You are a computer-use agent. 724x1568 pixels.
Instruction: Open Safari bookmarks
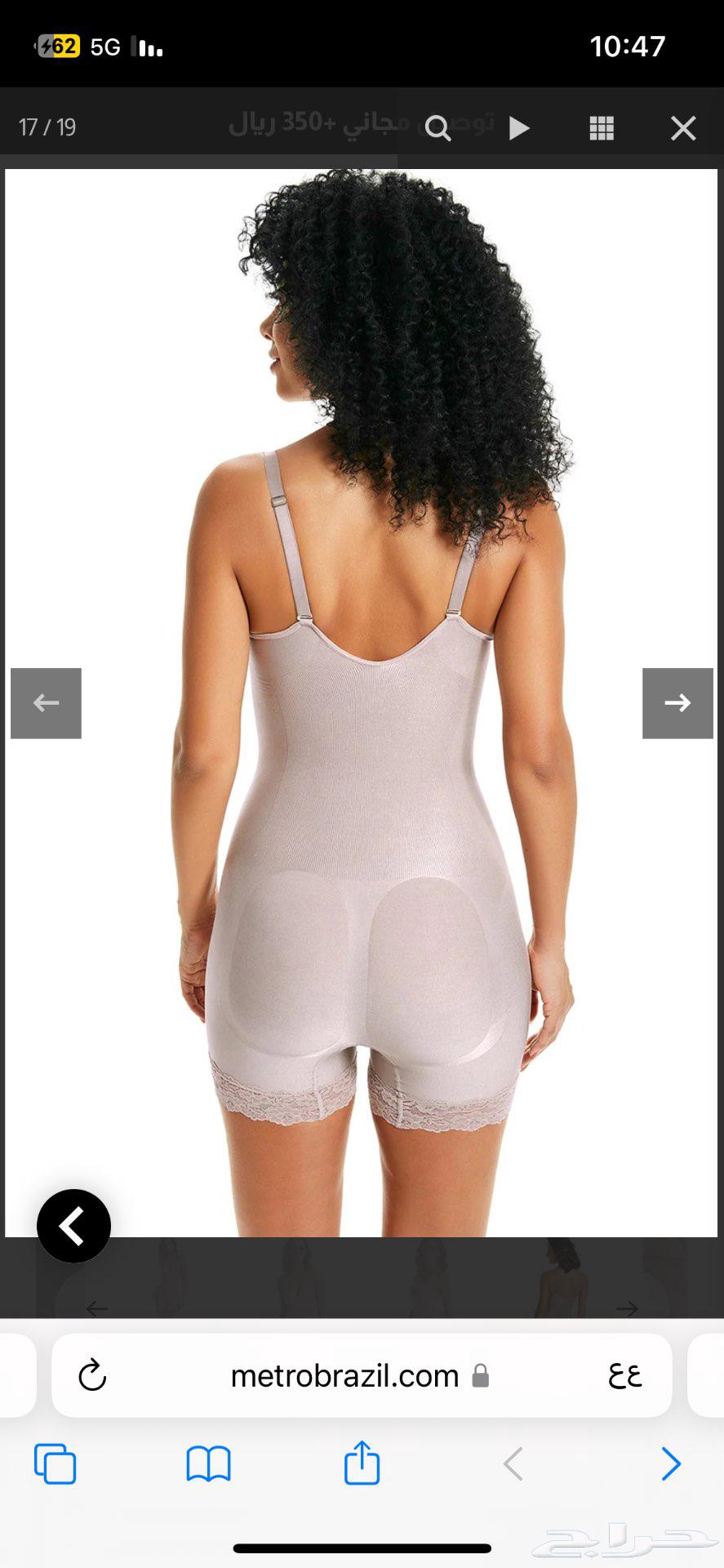[x=208, y=1463]
